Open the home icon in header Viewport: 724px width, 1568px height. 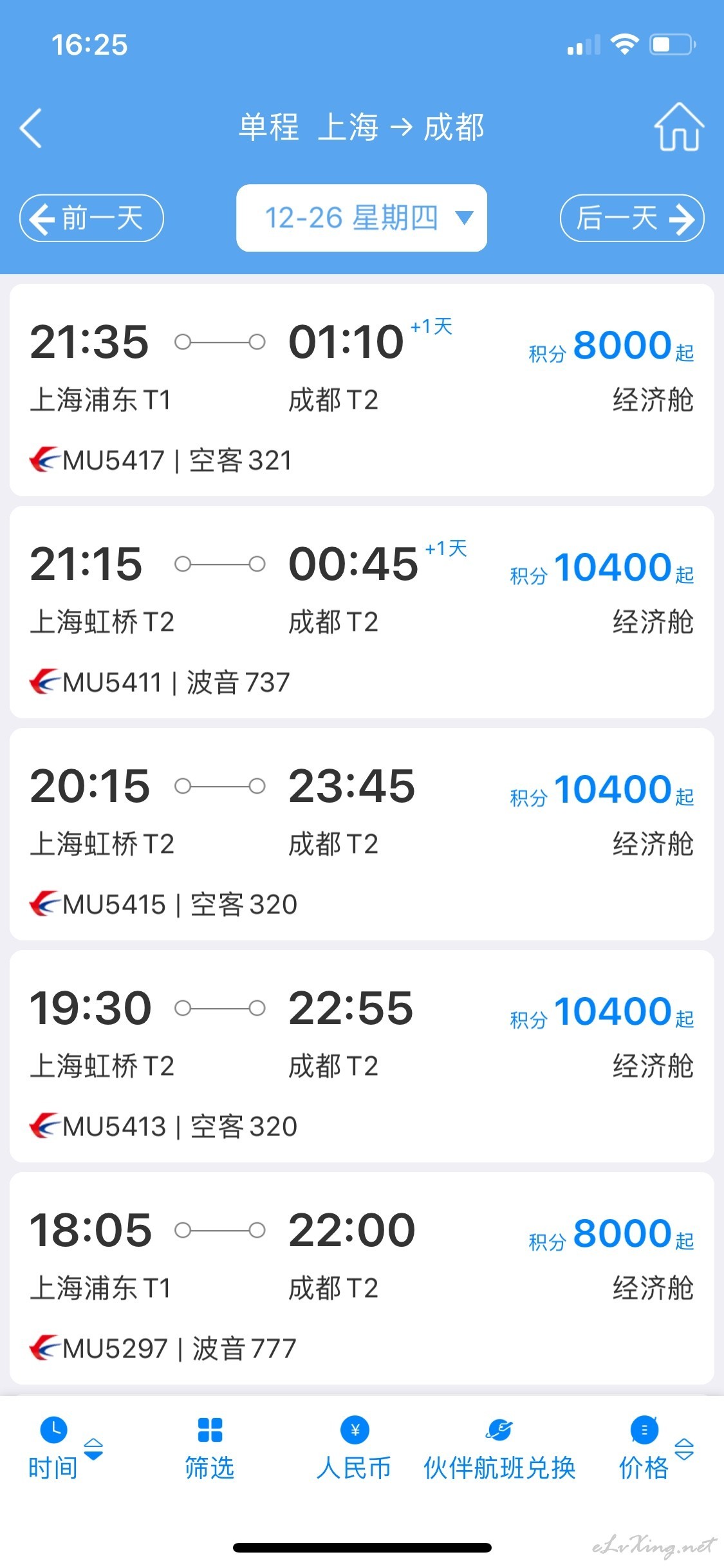click(x=679, y=127)
